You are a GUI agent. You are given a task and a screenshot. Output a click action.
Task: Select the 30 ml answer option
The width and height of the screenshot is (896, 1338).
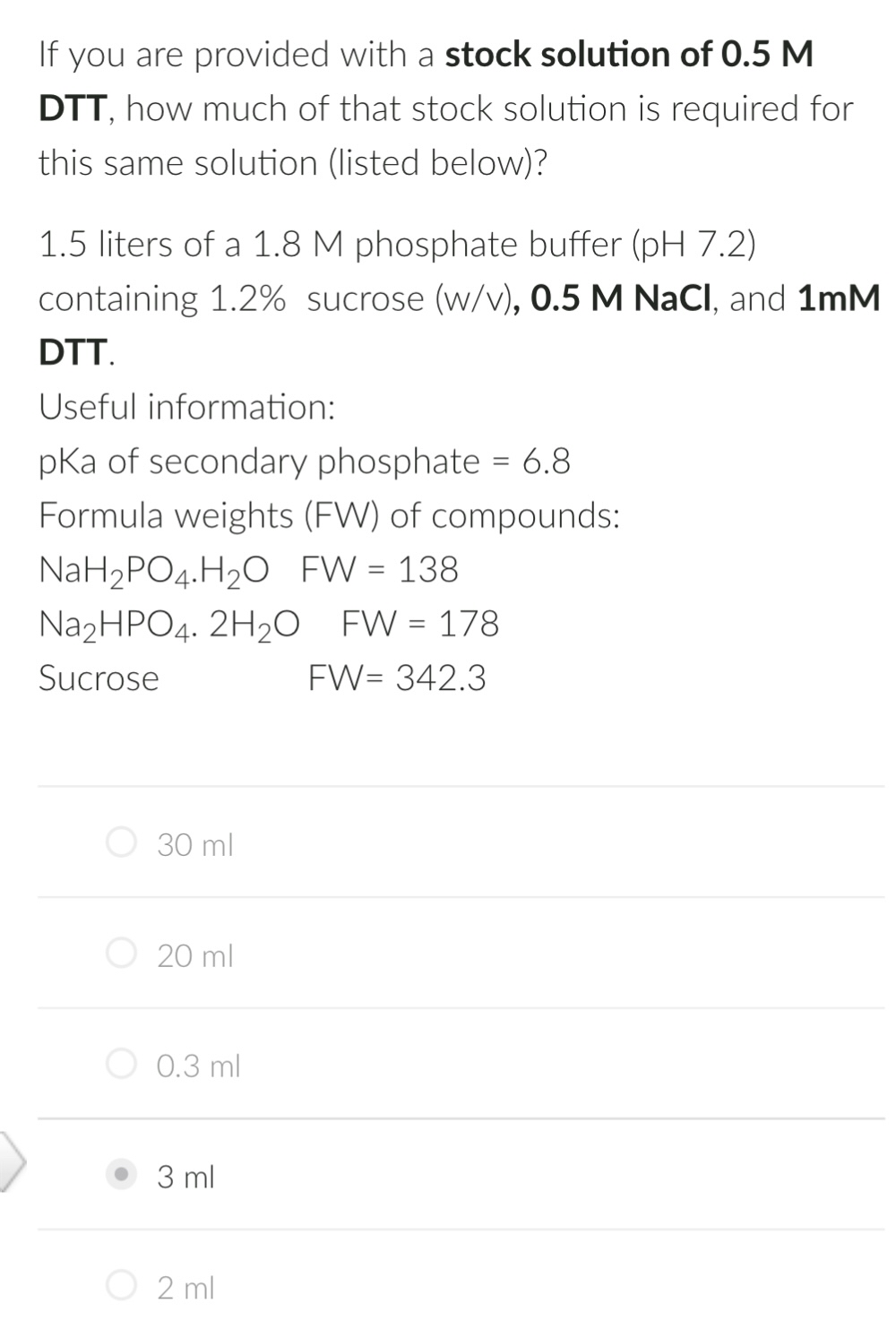tap(122, 843)
